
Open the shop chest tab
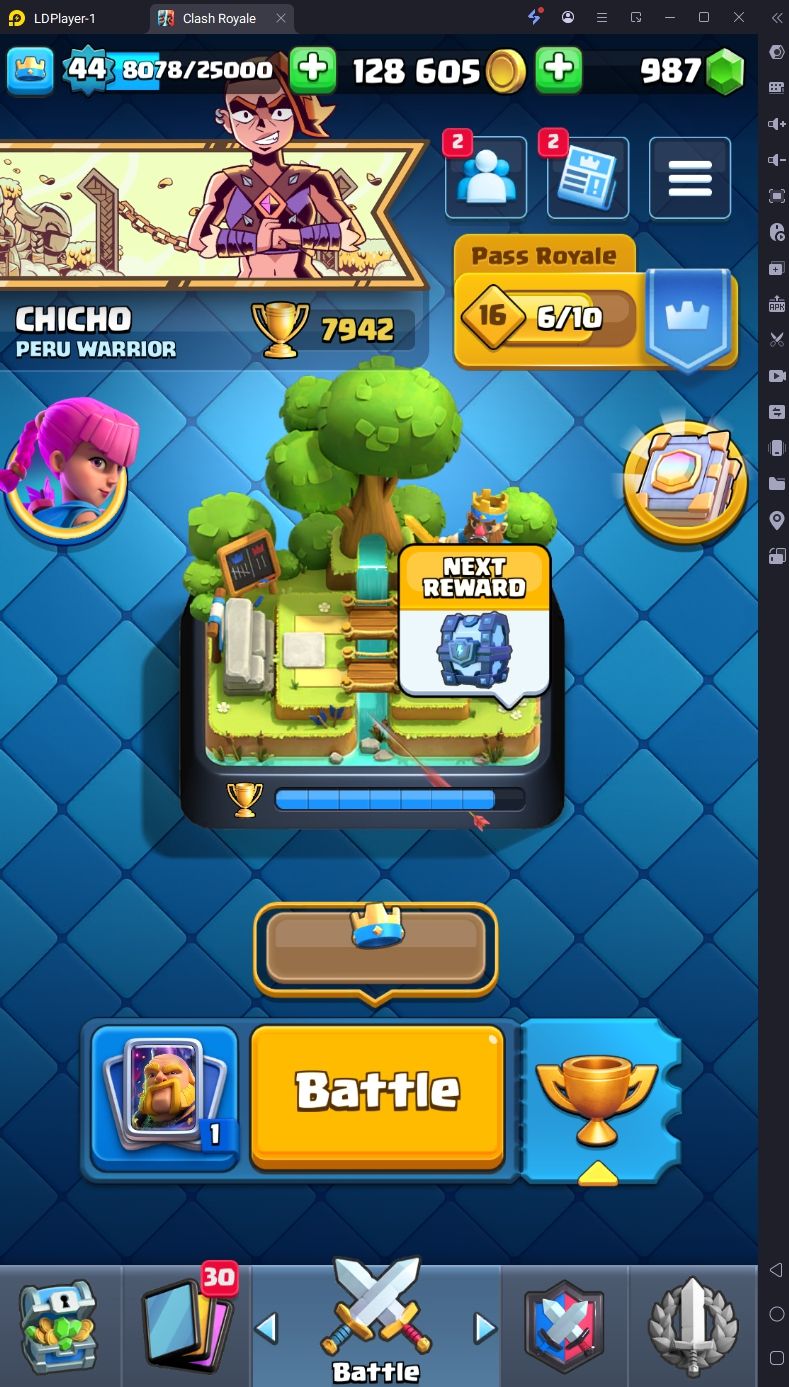click(59, 1325)
